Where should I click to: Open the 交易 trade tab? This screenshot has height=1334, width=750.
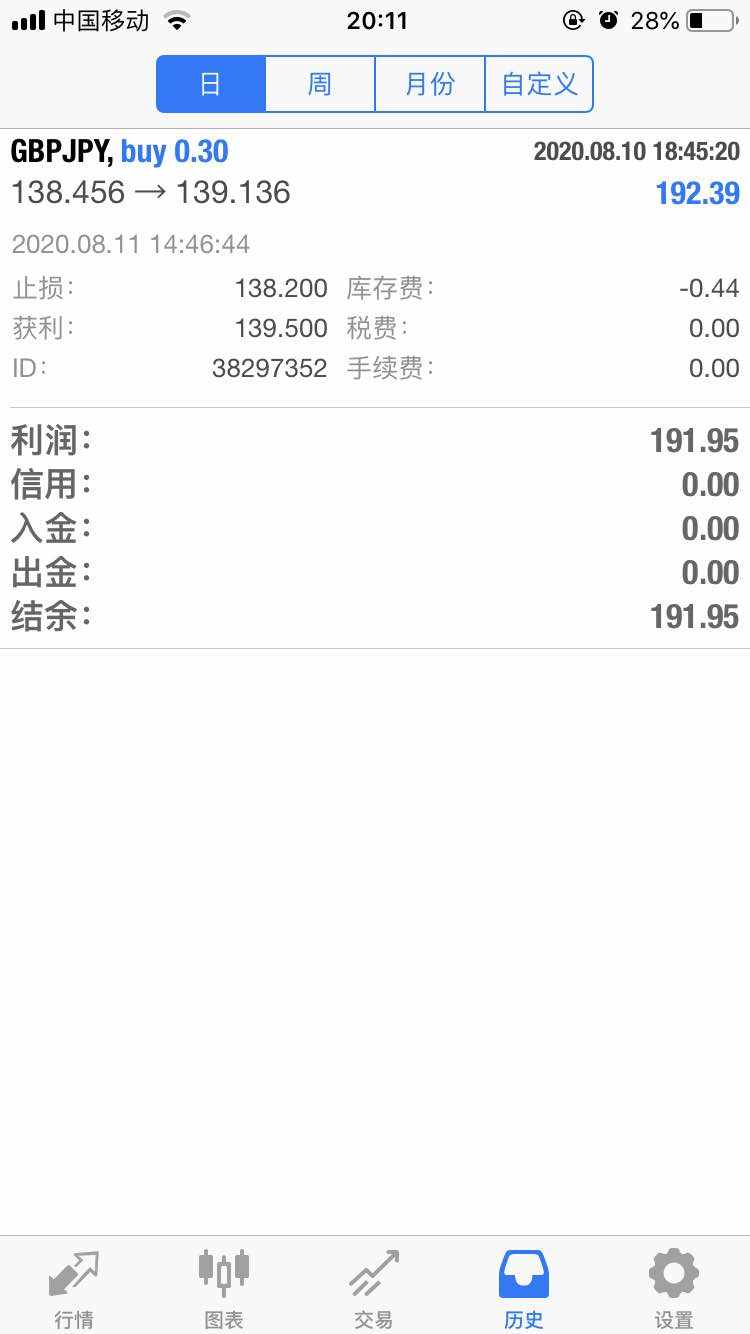point(374,1288)
